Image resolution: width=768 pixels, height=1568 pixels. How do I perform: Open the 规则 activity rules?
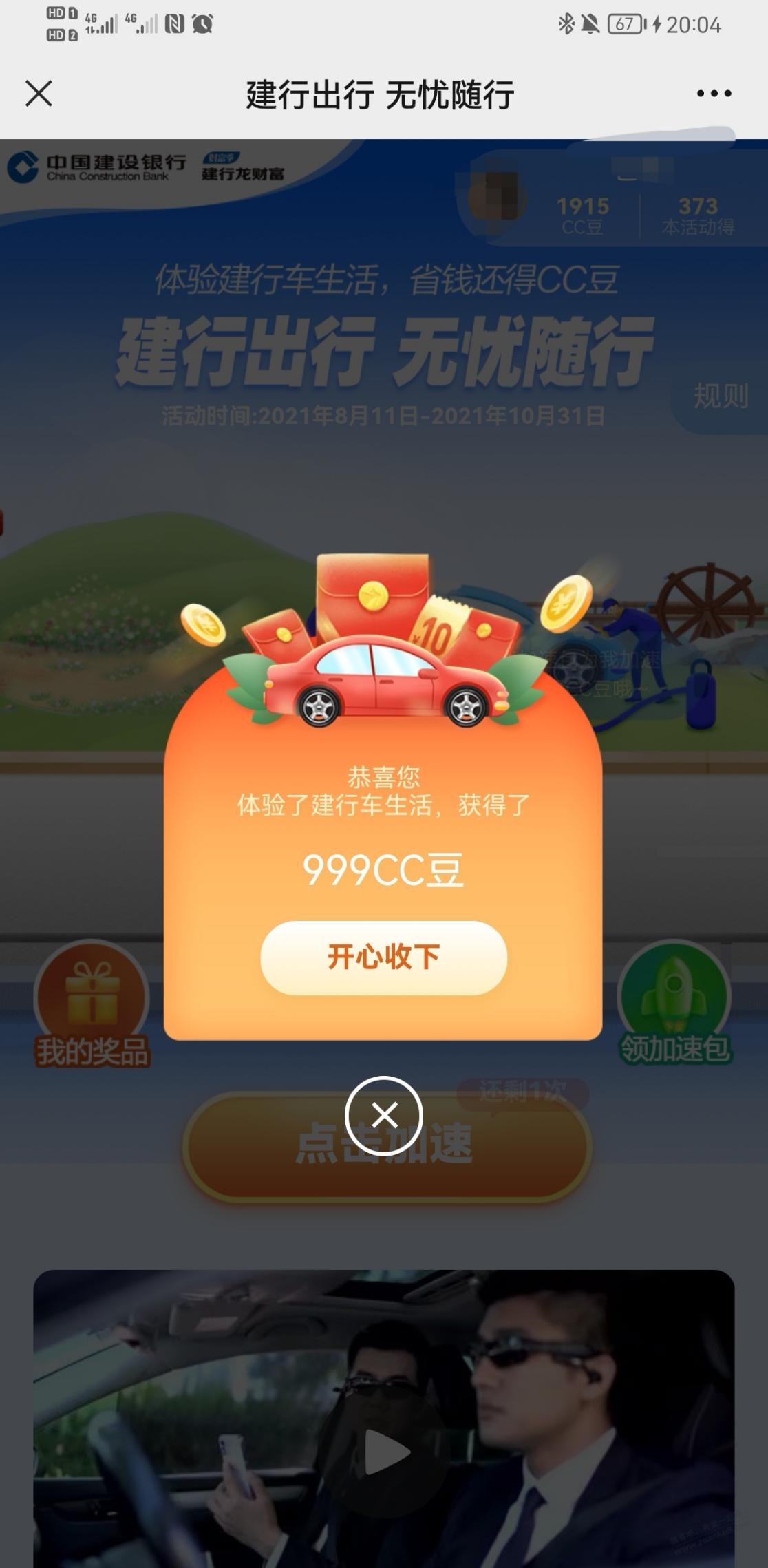coord(720,396)
